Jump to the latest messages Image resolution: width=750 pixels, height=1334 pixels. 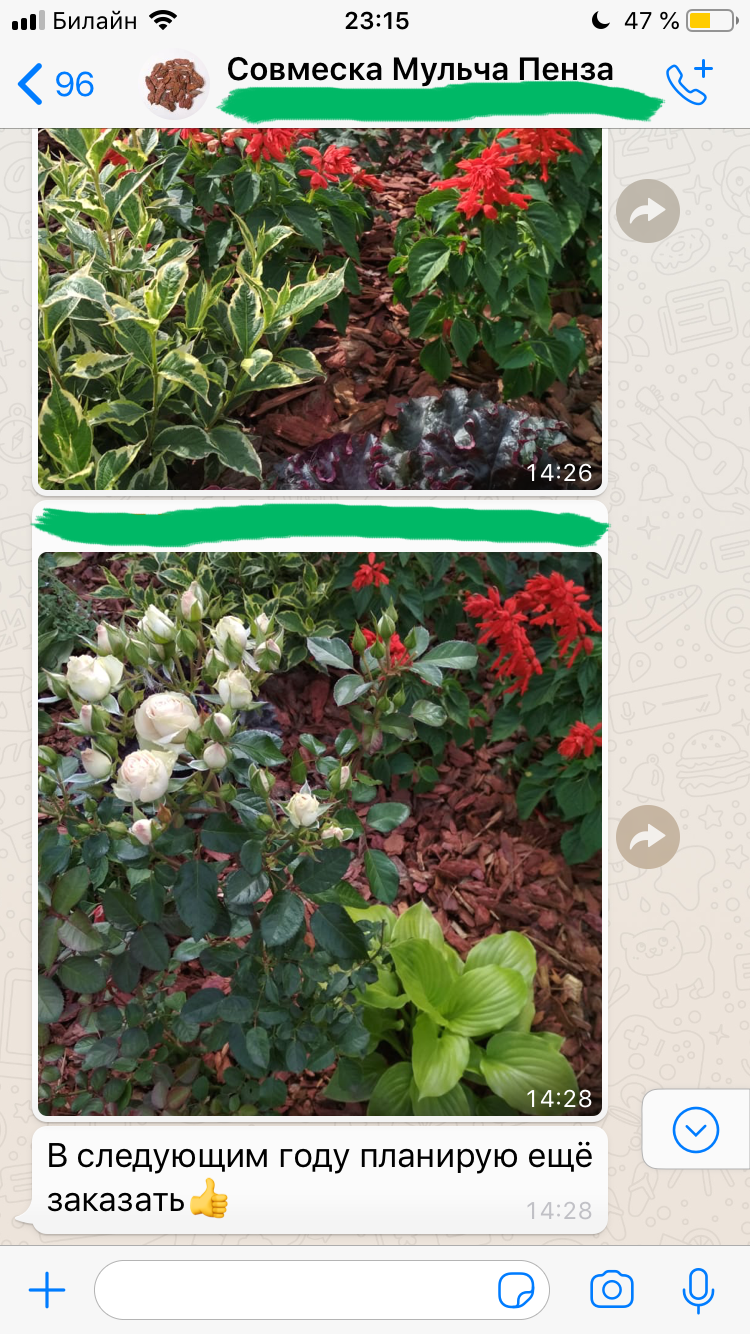coord(695,1130)
